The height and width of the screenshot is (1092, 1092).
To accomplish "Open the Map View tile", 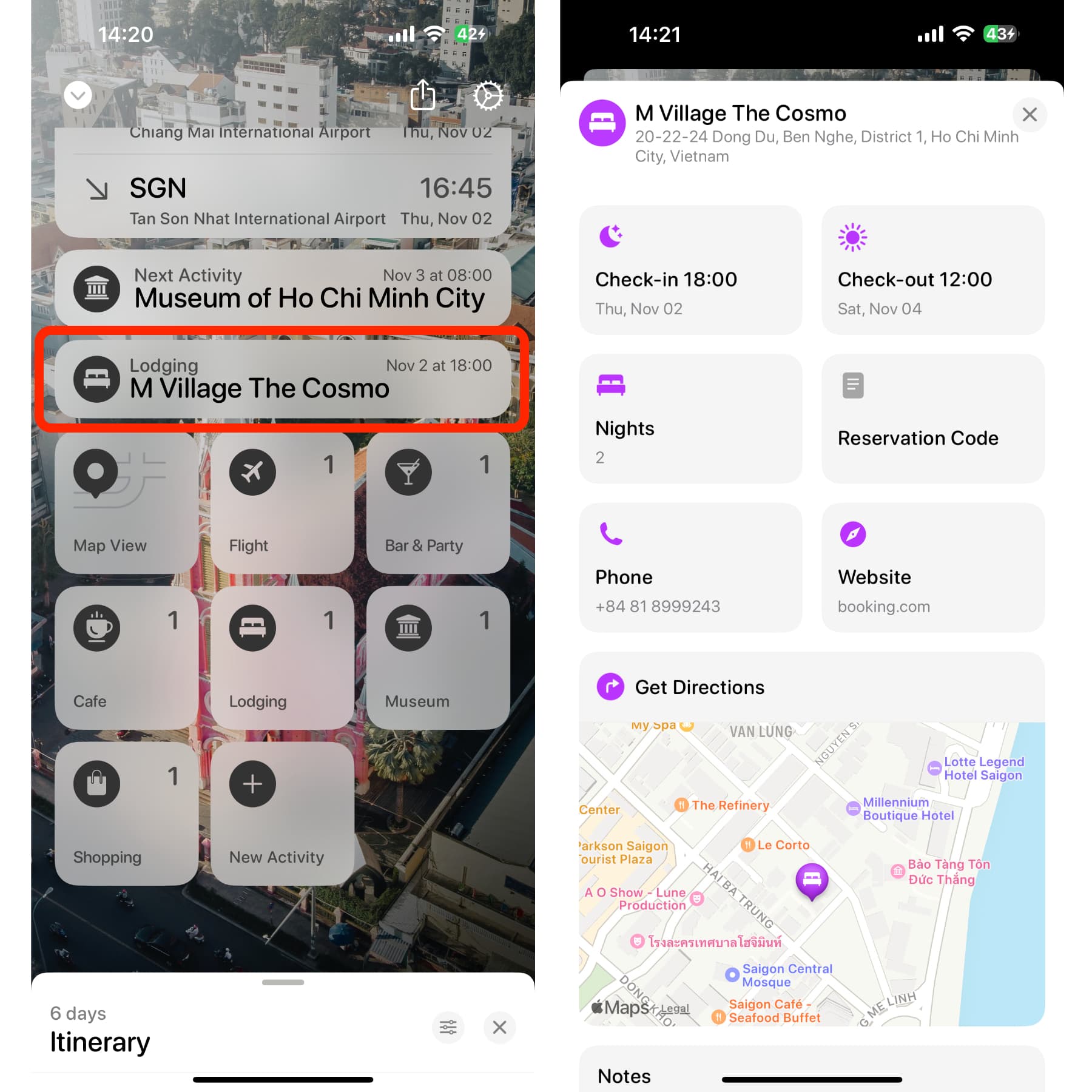I will [x=126, y=502].
